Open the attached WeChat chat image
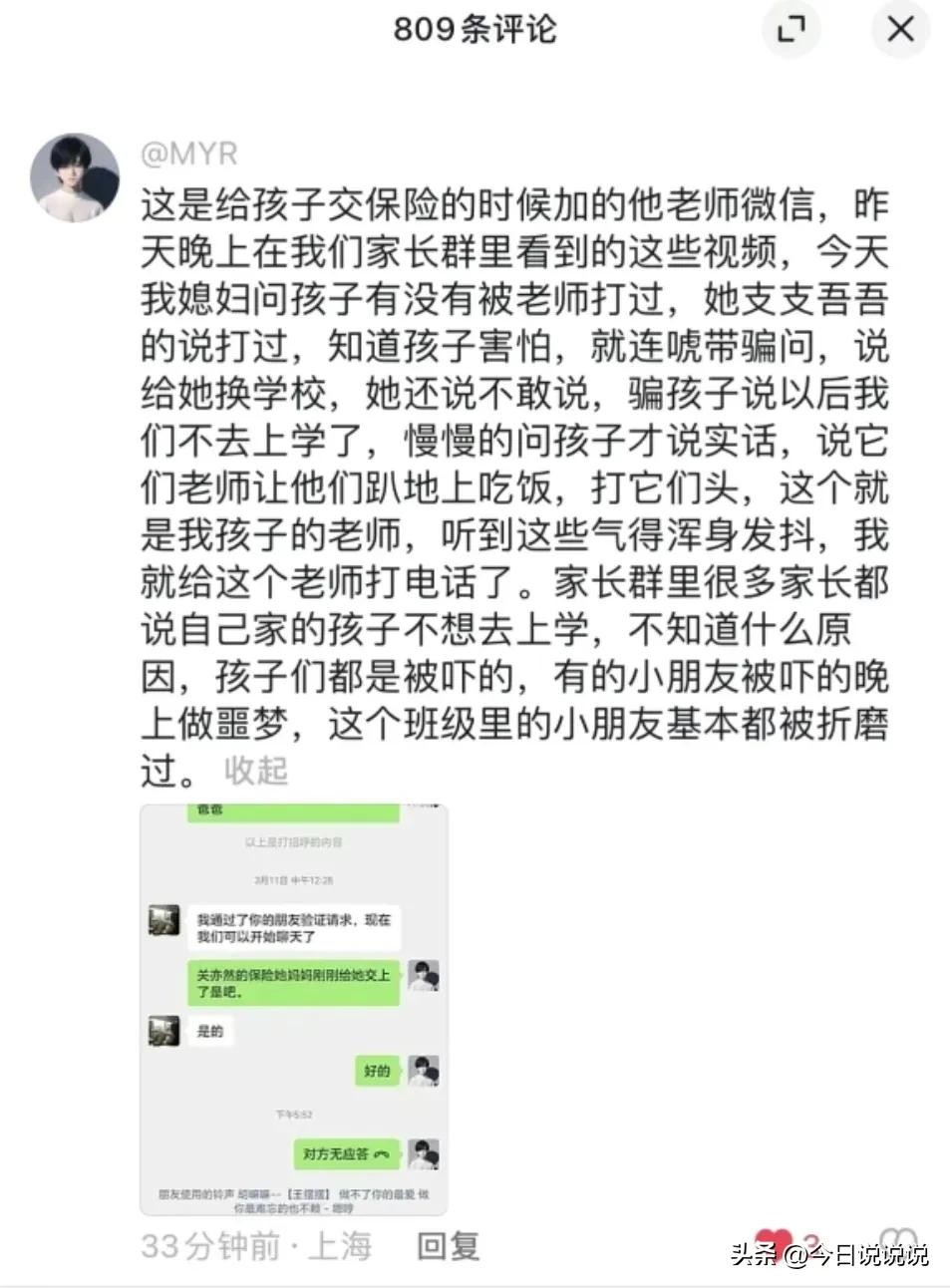 294,1009
